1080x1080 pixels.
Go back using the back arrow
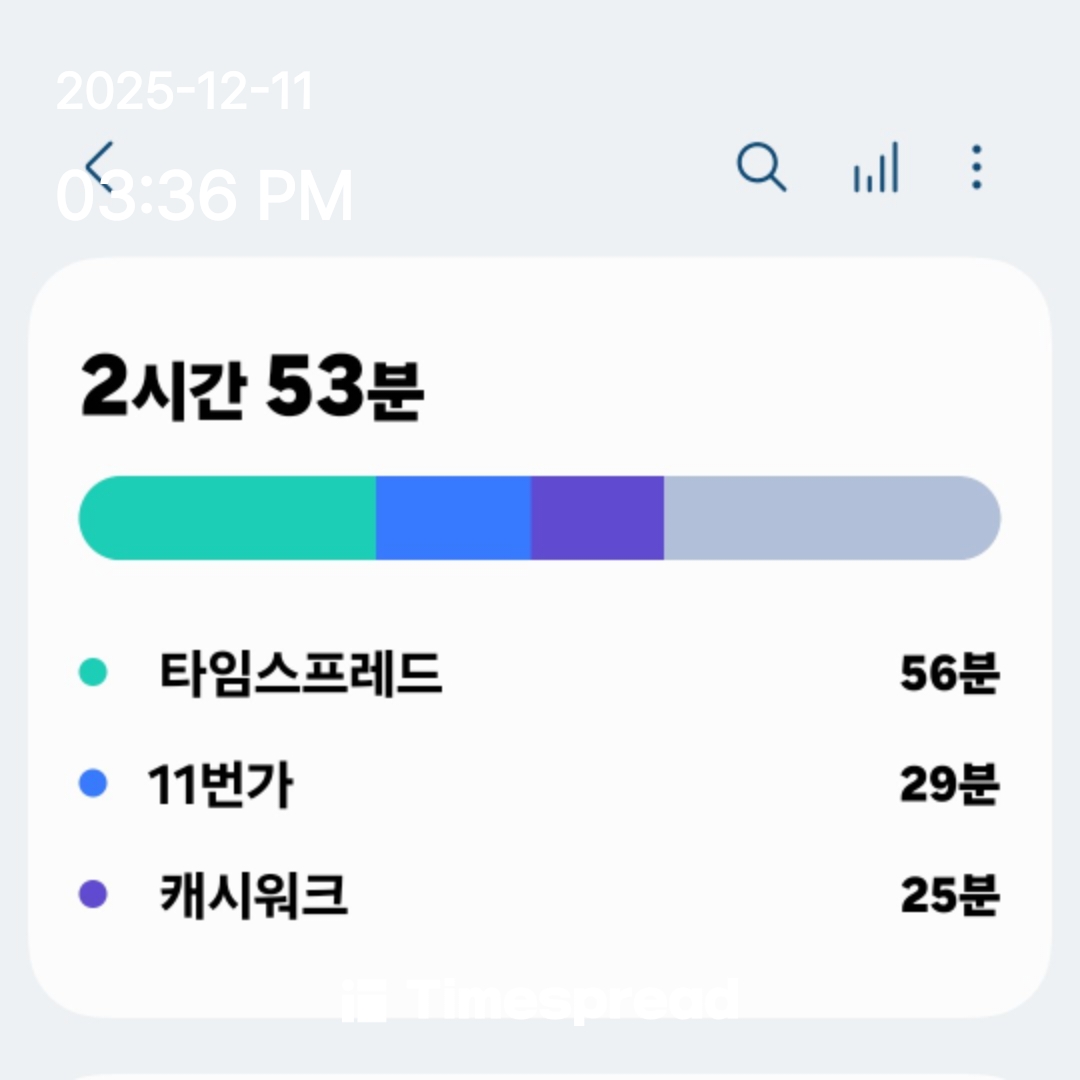click(99, 165)
